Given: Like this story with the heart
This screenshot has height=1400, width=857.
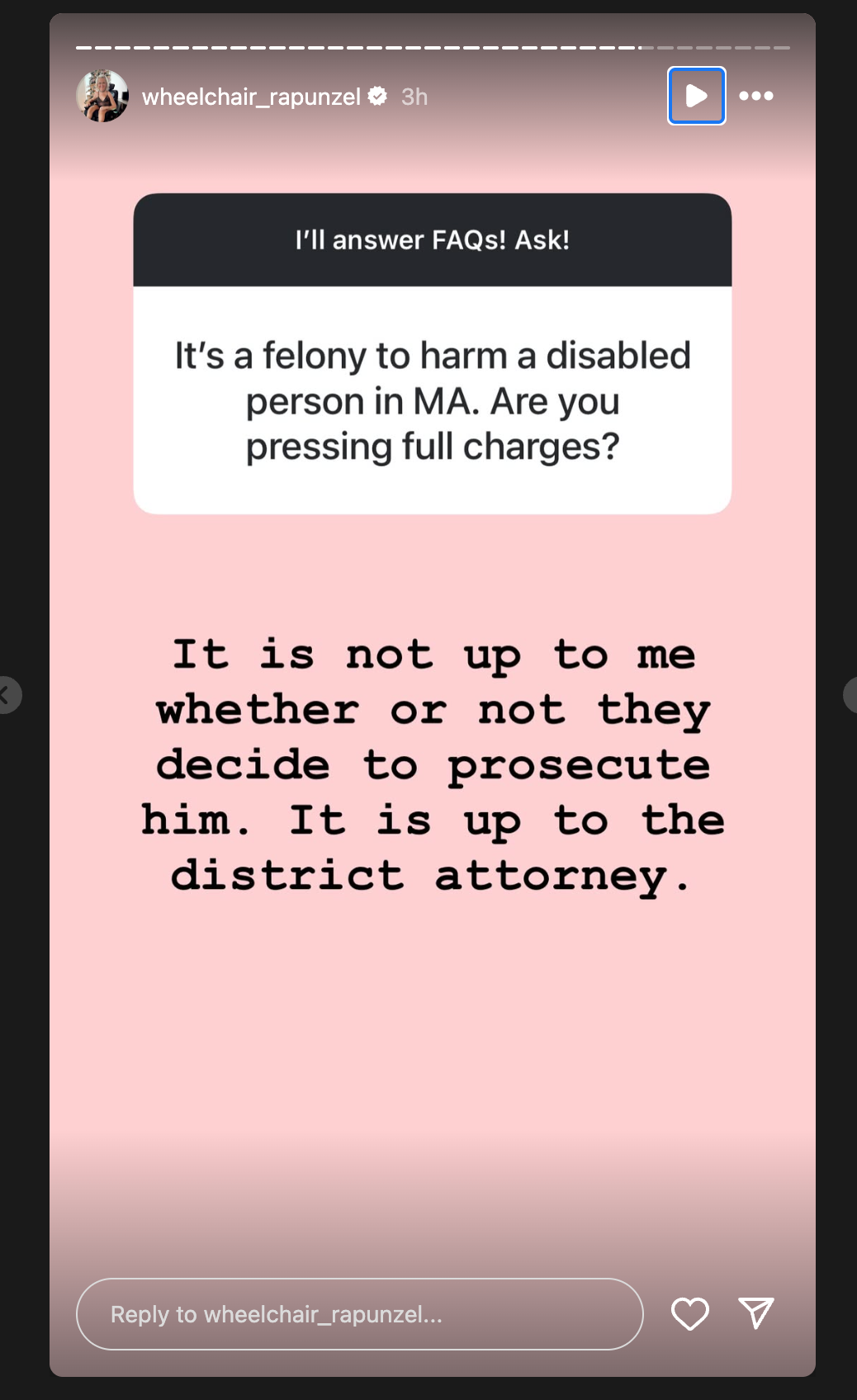Looking at the screenshot, I should (690, 1314).
